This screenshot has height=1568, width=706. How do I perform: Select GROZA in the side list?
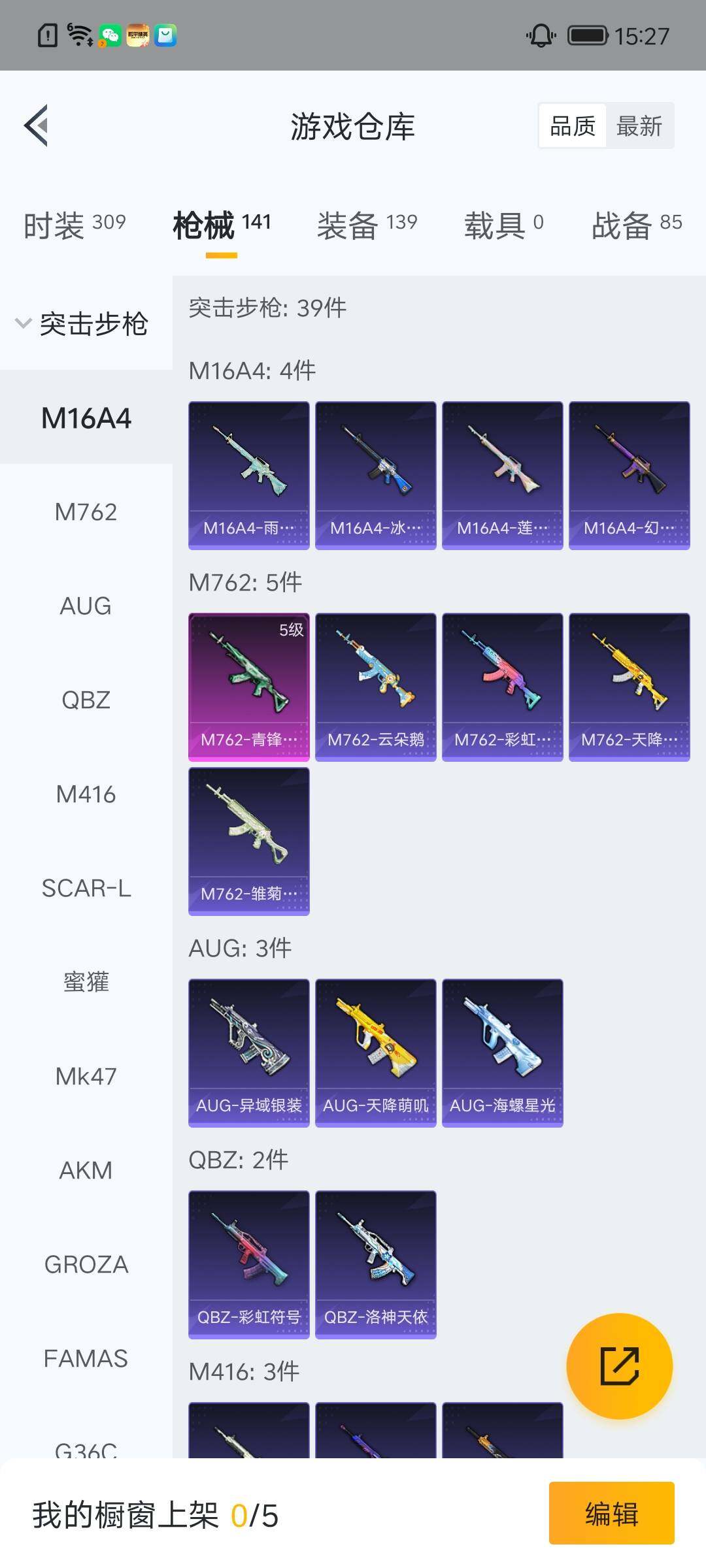coord(86,1264)
